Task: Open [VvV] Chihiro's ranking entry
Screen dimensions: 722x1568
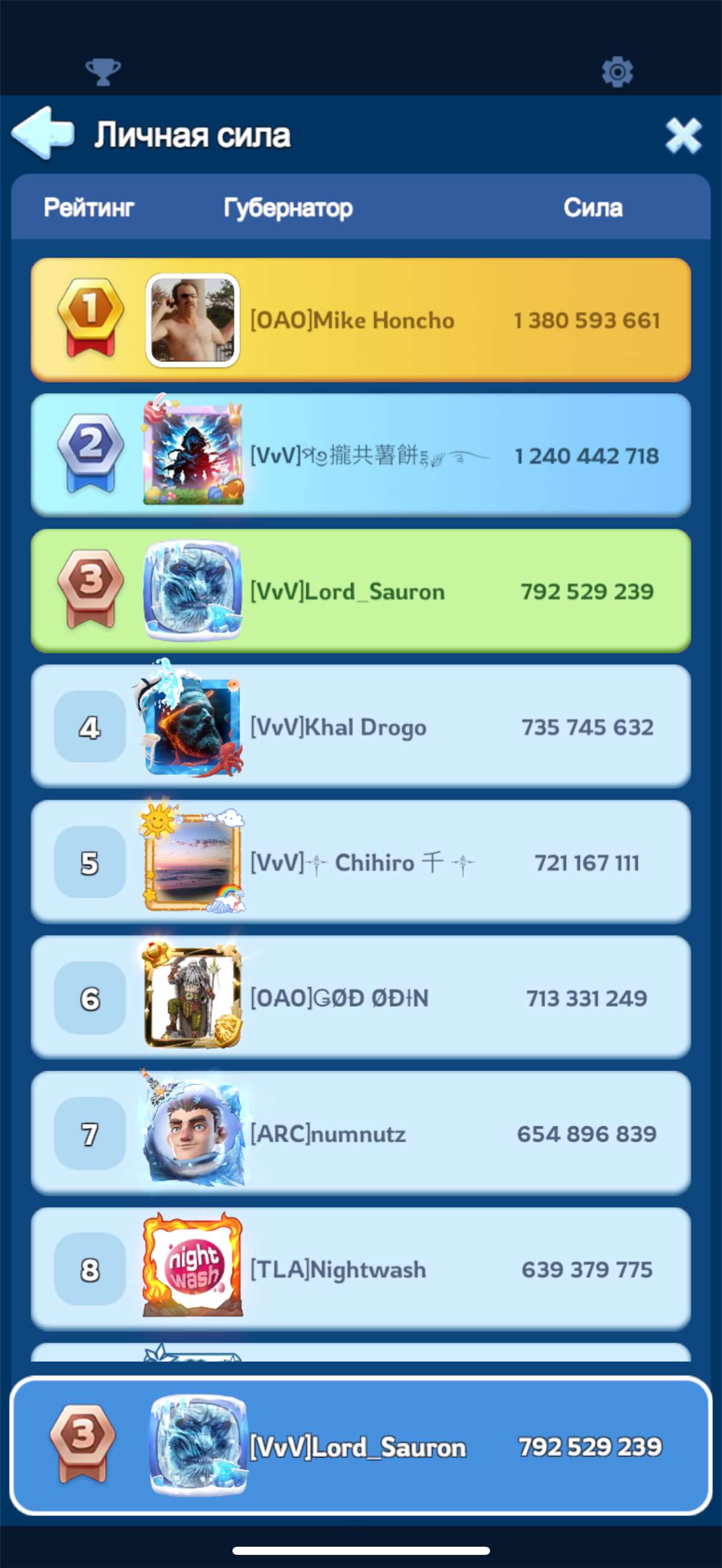Action: coord(360,862)
